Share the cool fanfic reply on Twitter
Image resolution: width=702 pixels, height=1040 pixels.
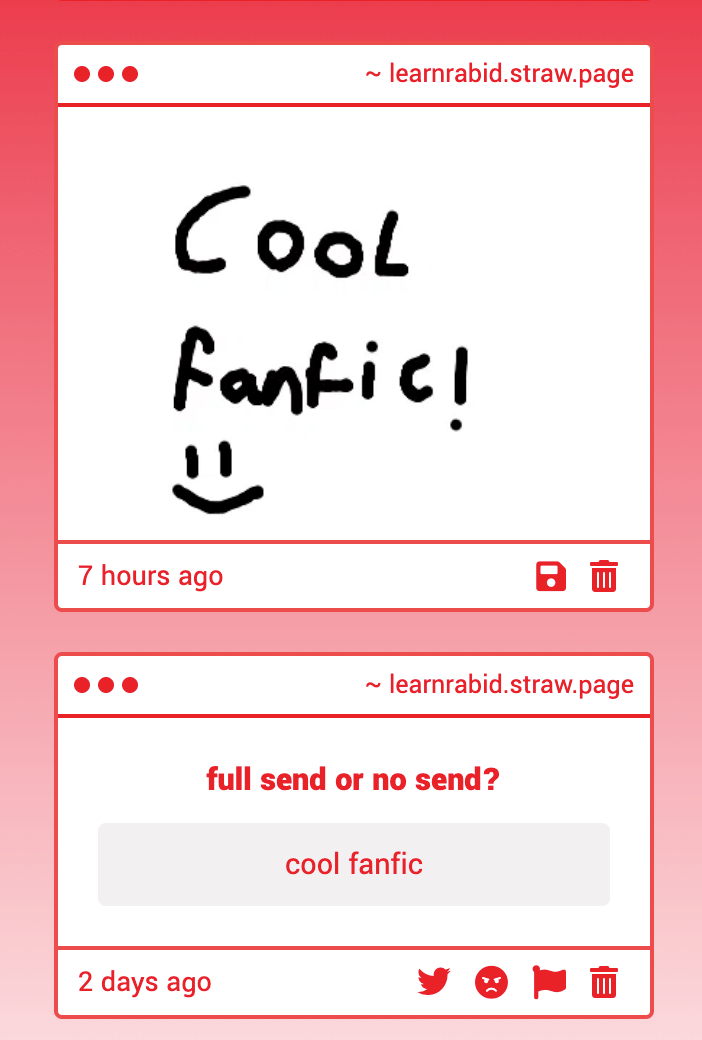(x=433, y=982)
